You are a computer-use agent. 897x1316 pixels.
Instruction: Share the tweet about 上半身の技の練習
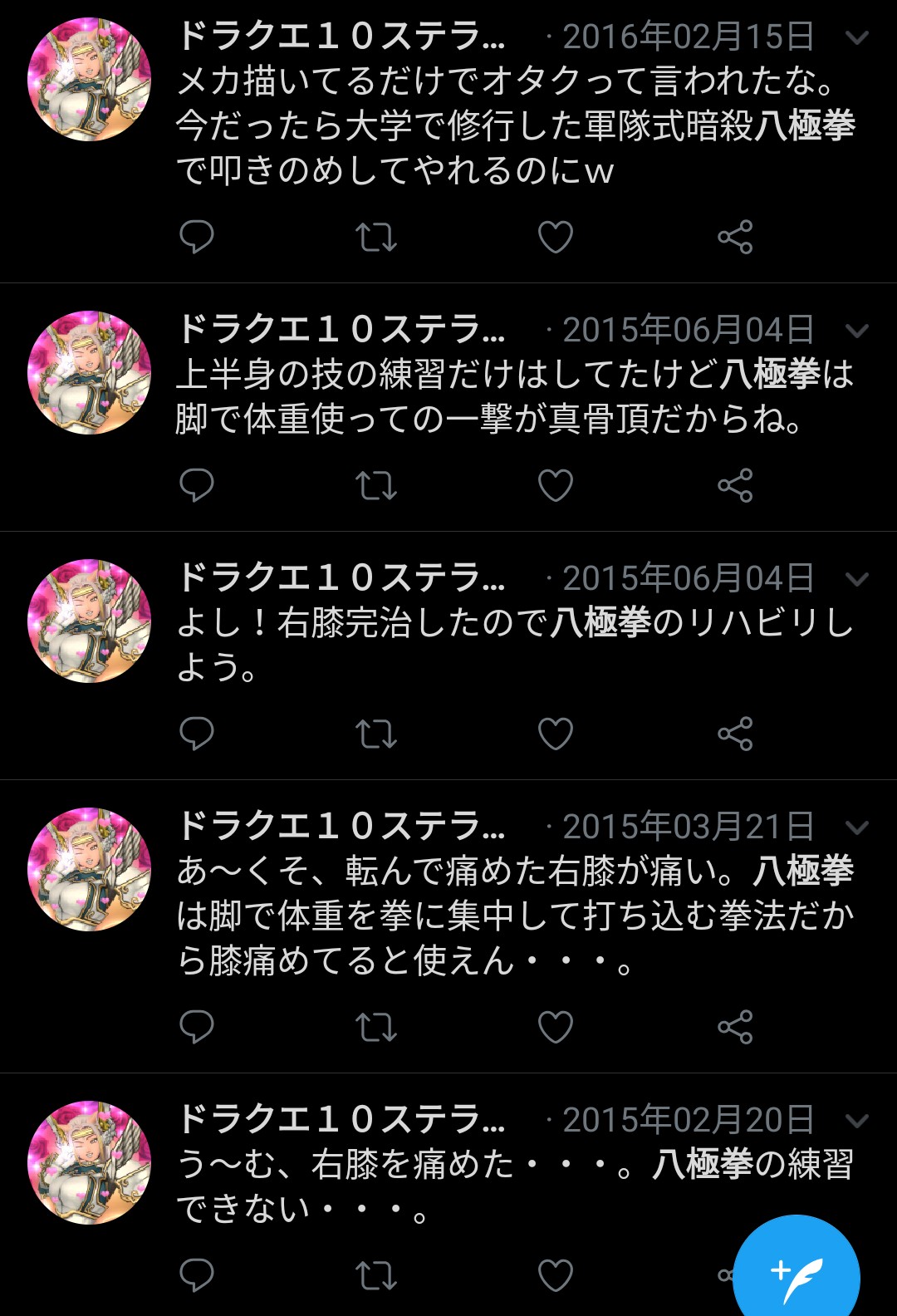coord(735,485)
